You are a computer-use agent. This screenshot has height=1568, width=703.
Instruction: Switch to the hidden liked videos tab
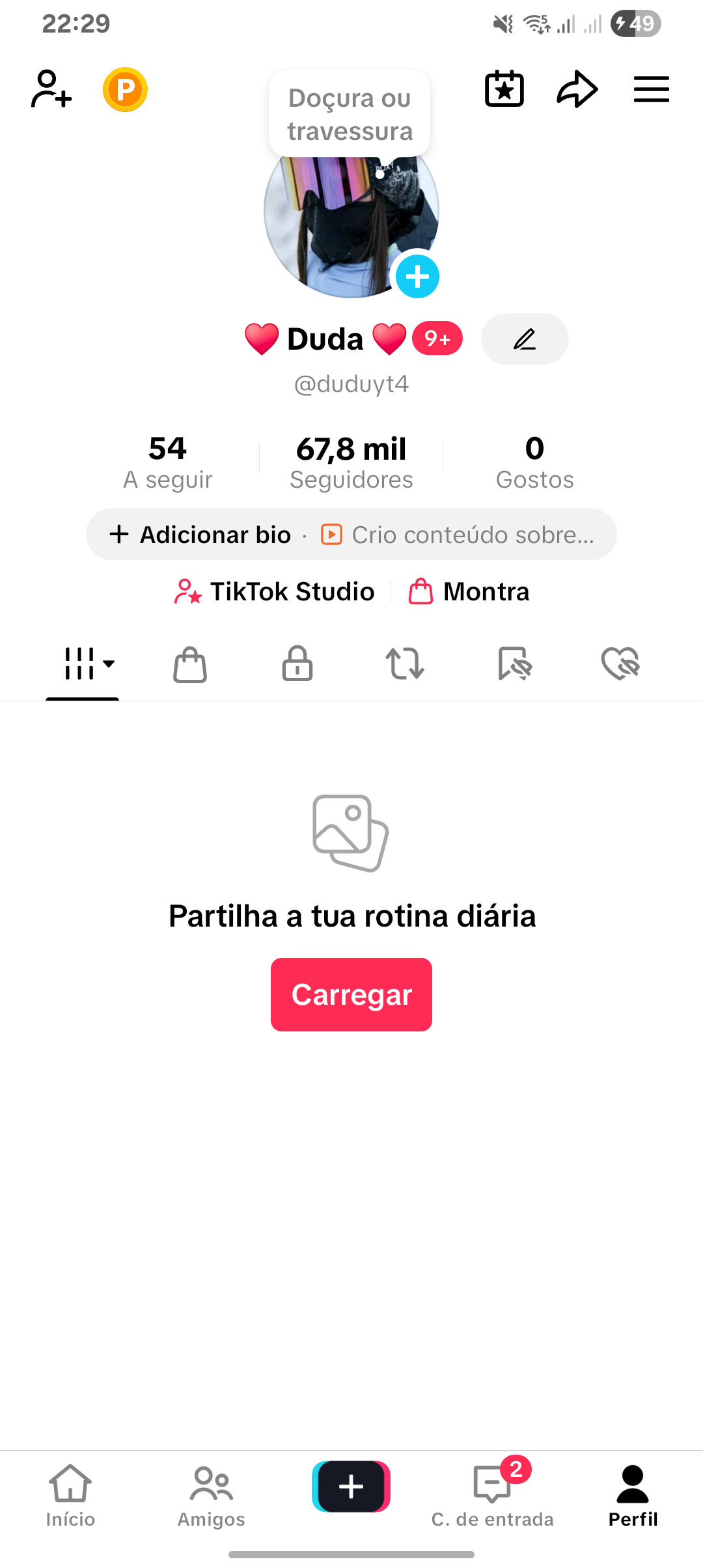pos(620,664)
